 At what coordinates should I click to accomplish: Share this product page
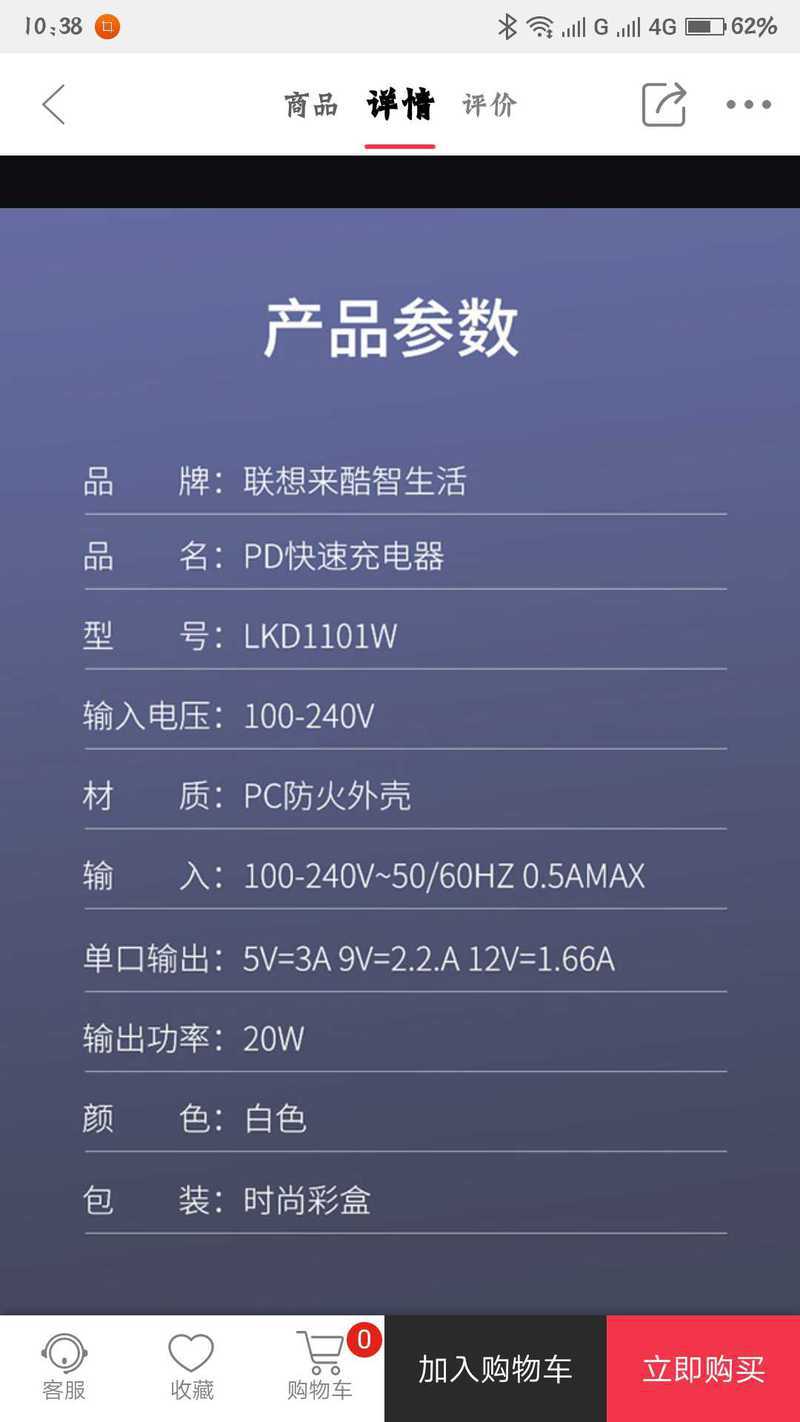coord(664,104)
